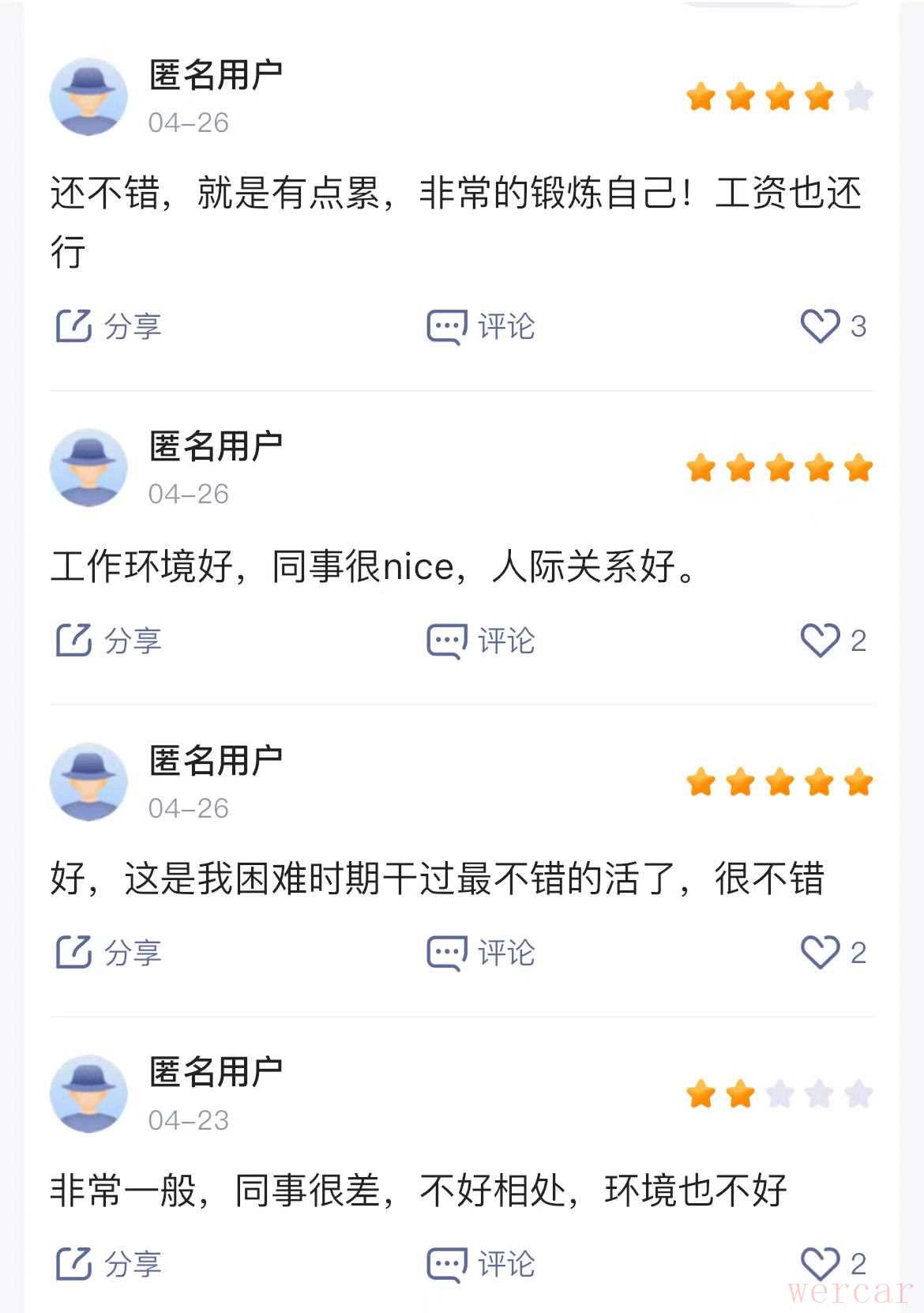
Task: Comment on the 同事很差 review
Action: pyautogui.click(x=480, y=1264)
